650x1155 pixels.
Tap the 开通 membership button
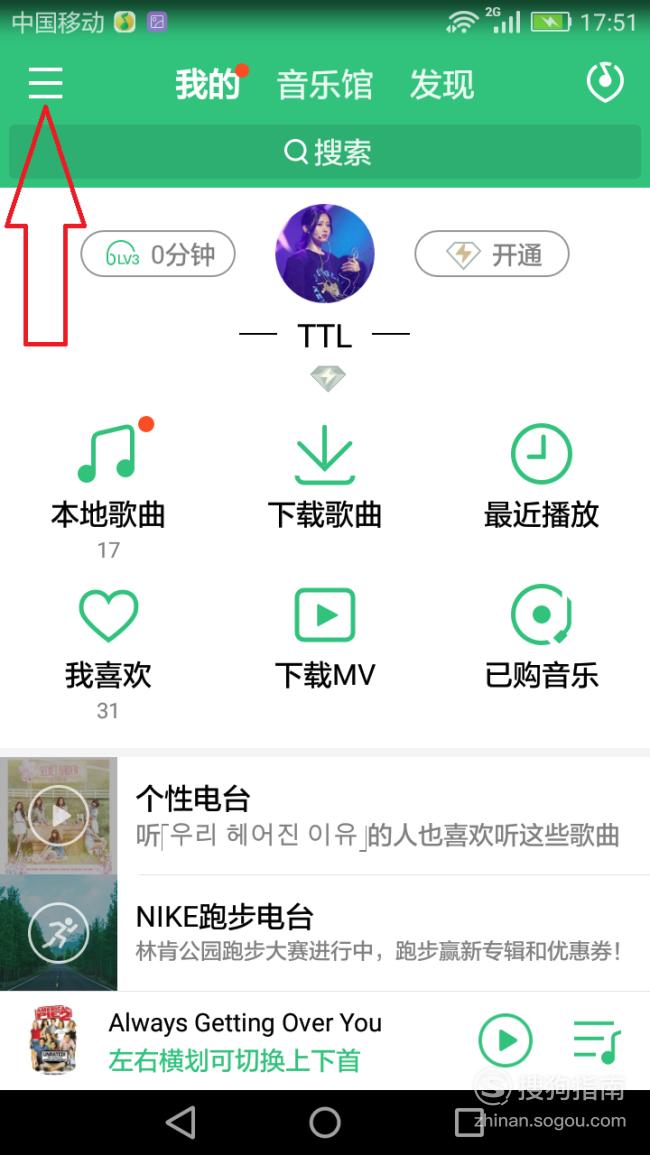pyautogui.click(x=492, y=254)
